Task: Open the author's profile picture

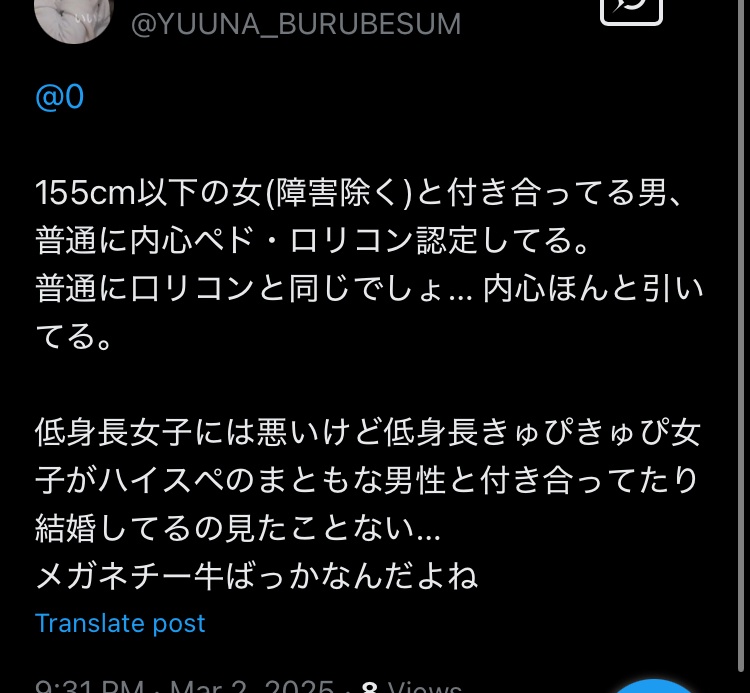Action: pyautogui.click(x=73, y=18)
